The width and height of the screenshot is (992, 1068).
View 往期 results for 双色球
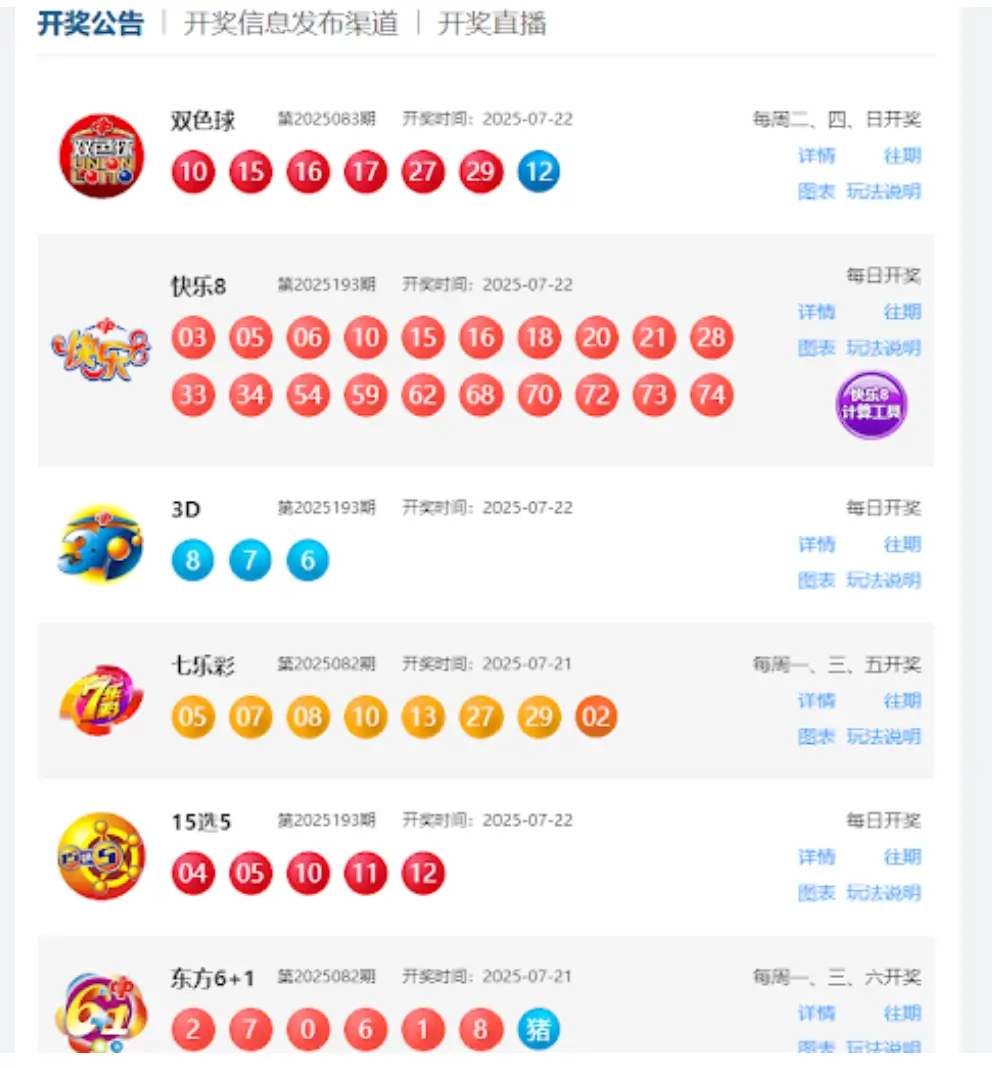click(902, 156)
